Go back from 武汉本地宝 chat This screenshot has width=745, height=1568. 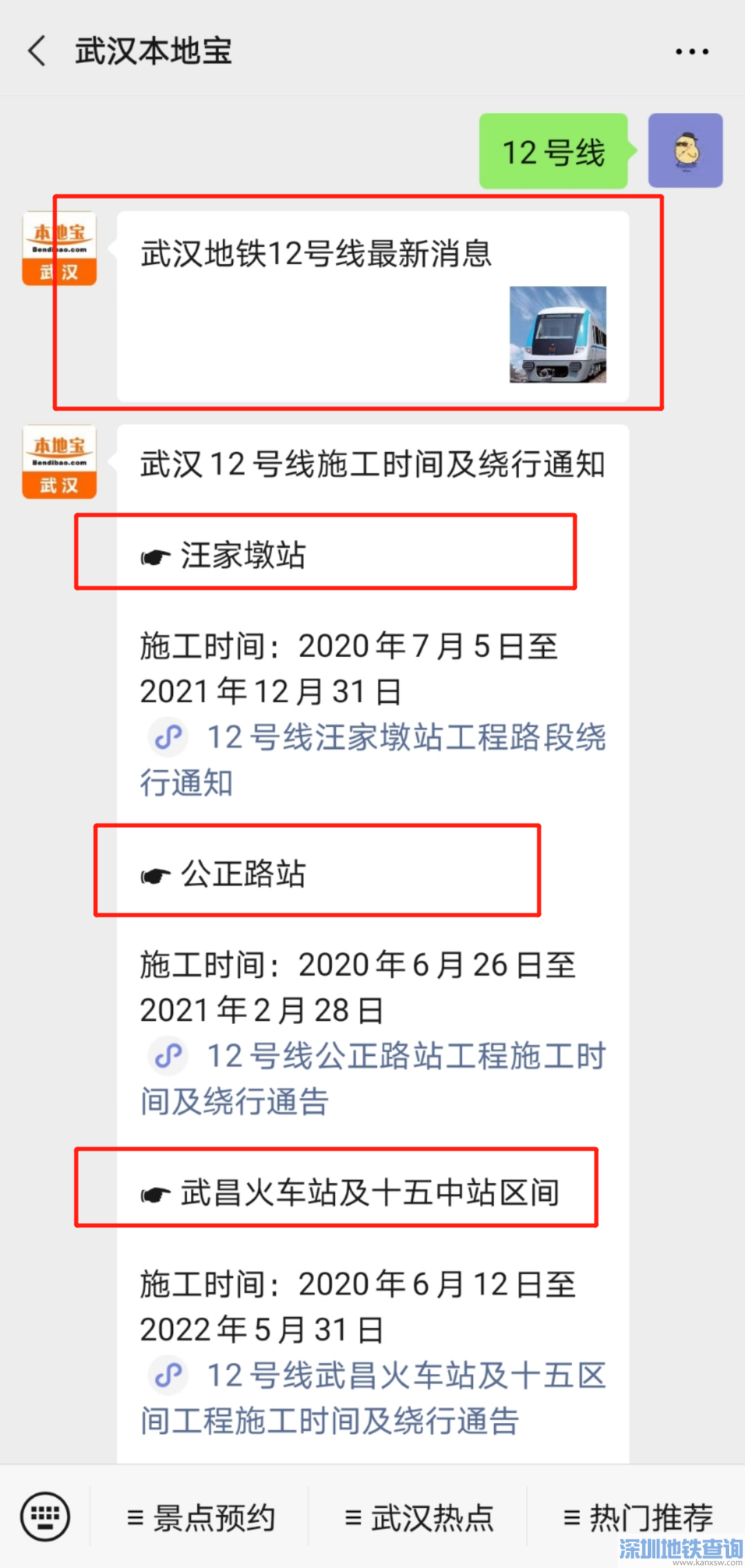[37, 52]
